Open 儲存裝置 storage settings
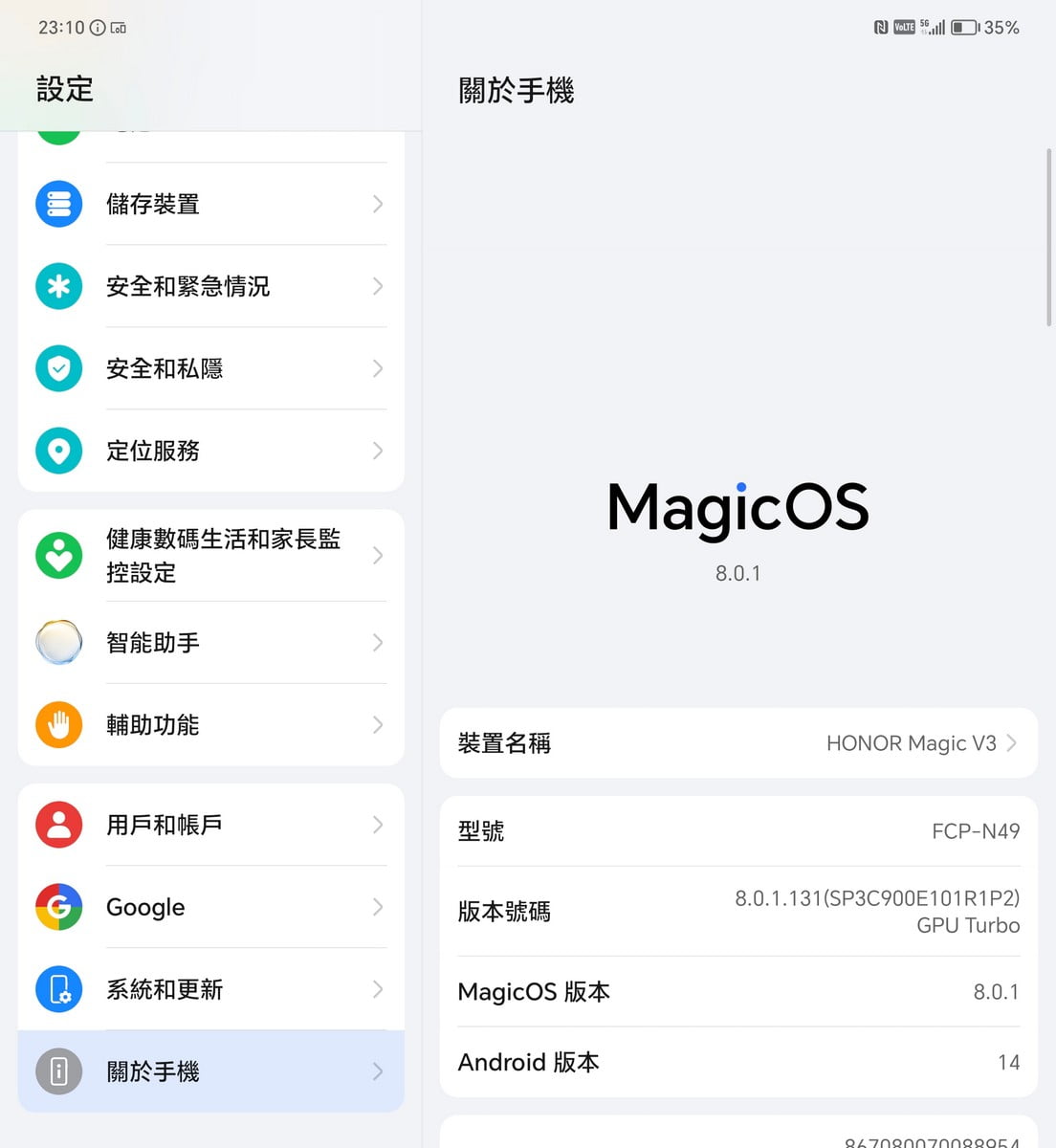The image size is (1056, 1148). click(x=210, y=204)
